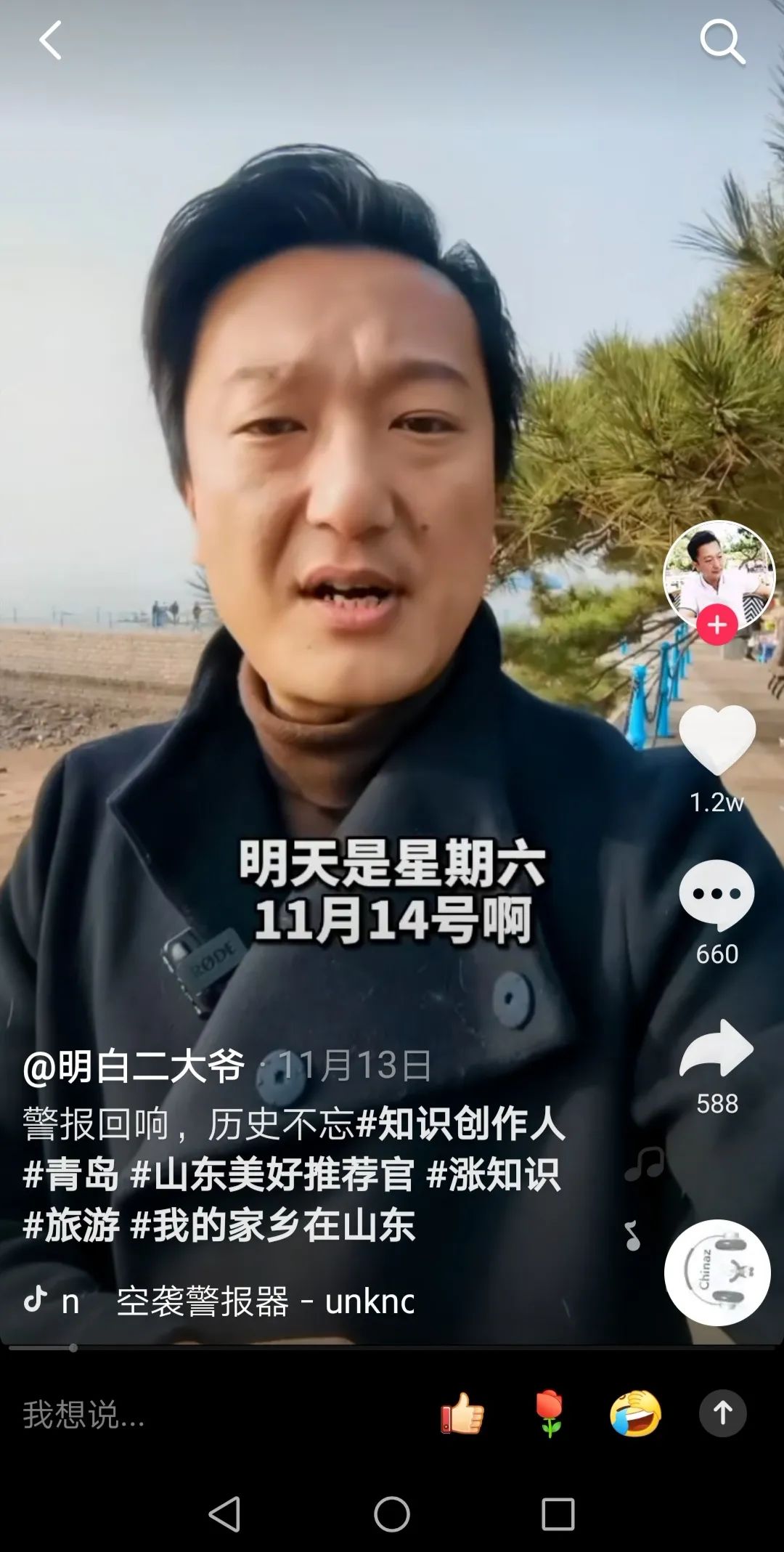Send the rose emoji reaction

(550, 1413)
